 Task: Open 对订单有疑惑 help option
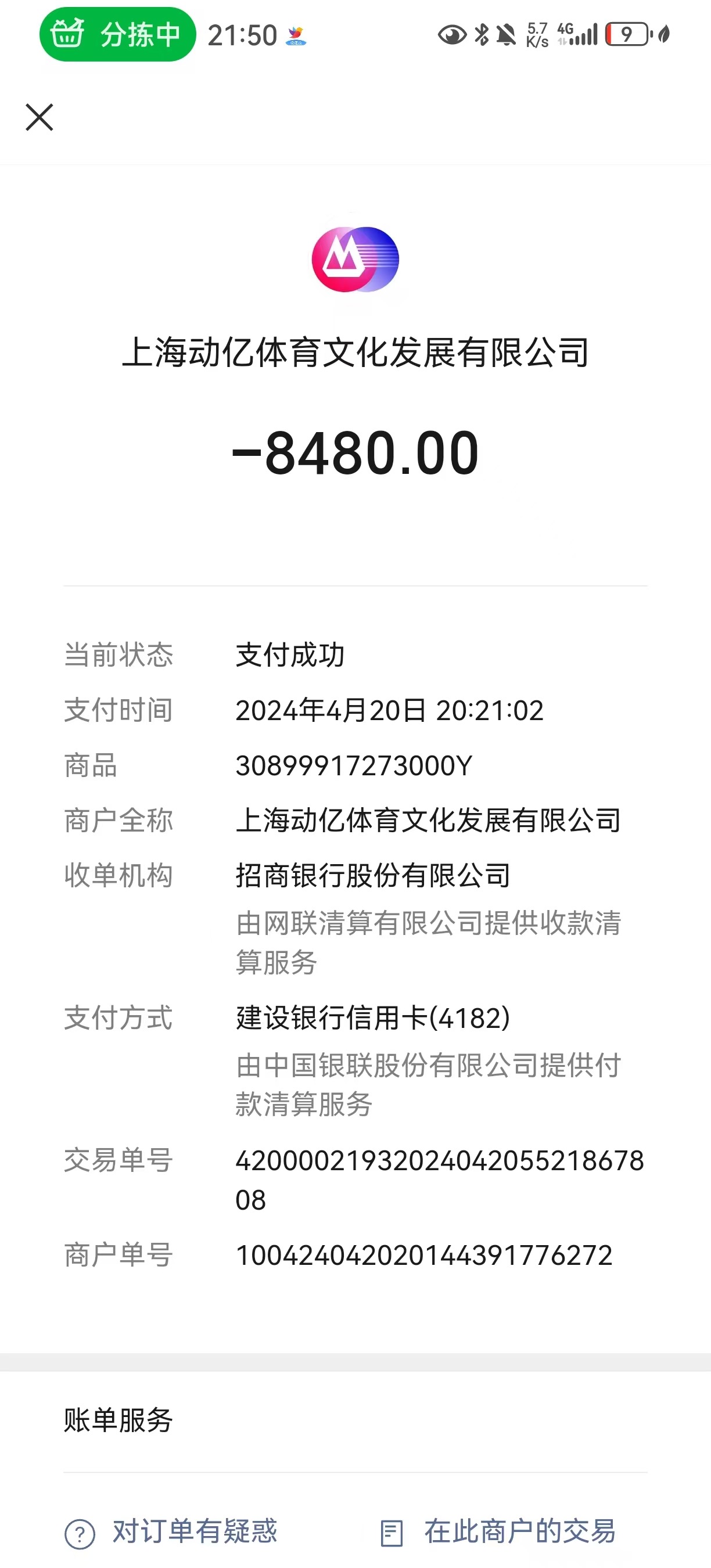pyautogui.click(x=172, y=1532)
